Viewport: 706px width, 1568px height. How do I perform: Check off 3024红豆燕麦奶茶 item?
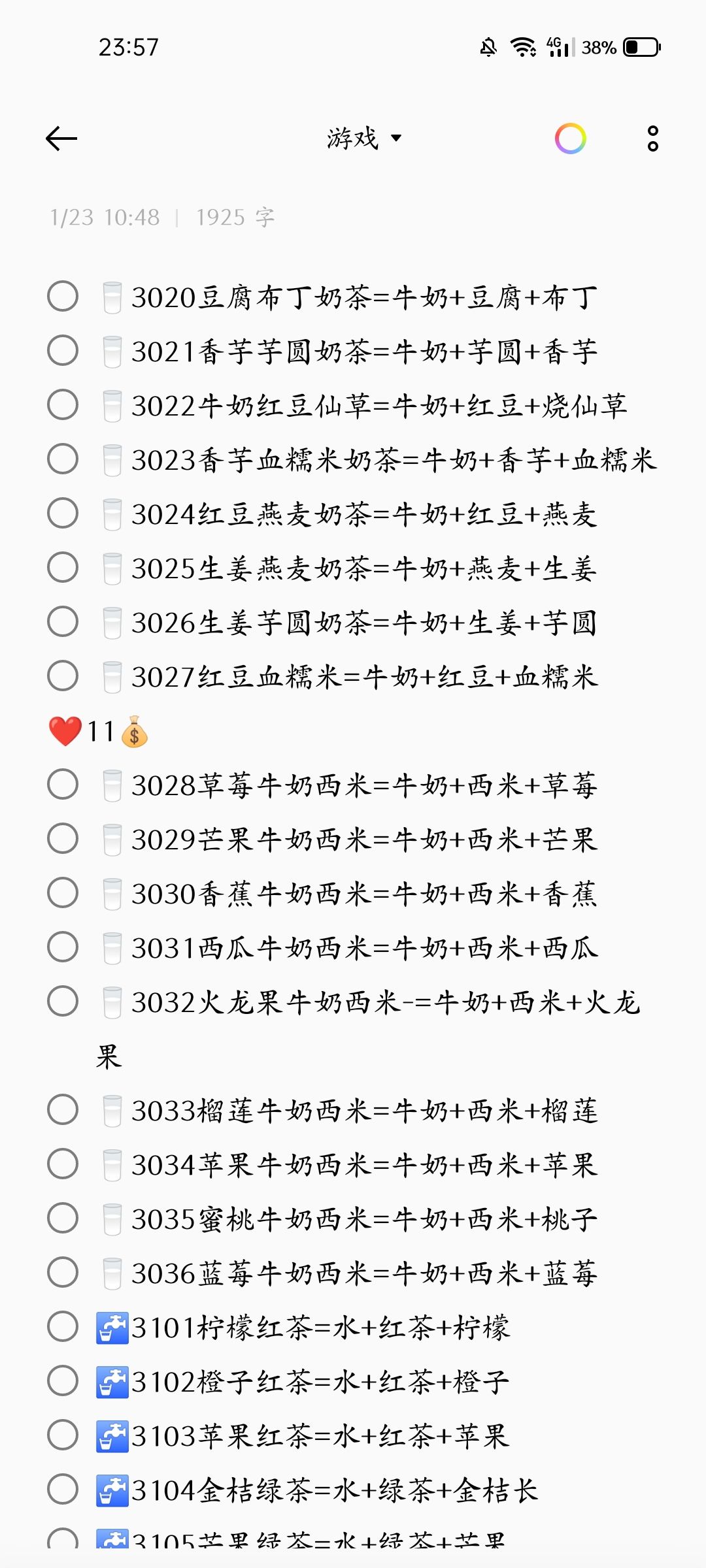coord(63,514)
